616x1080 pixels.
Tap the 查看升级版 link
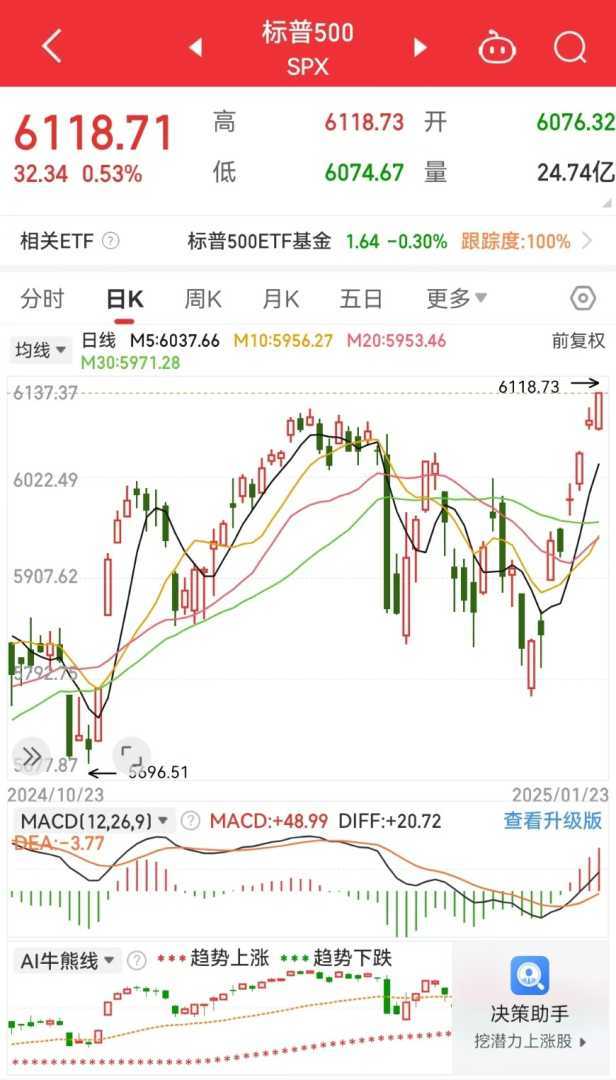tap(552, 821)
